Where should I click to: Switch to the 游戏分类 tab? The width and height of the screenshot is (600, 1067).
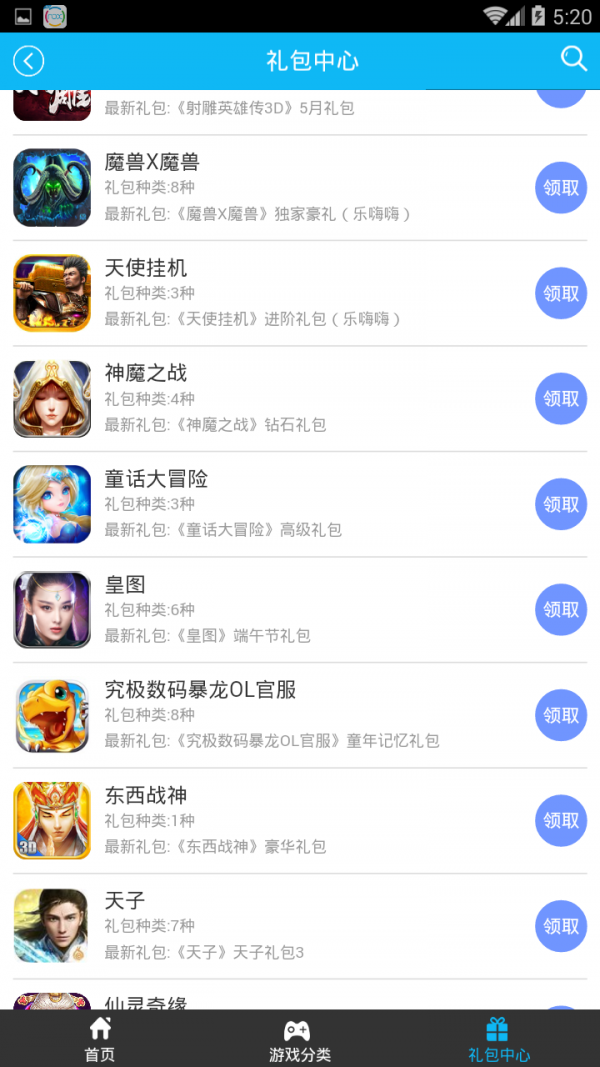(299, 1039)
